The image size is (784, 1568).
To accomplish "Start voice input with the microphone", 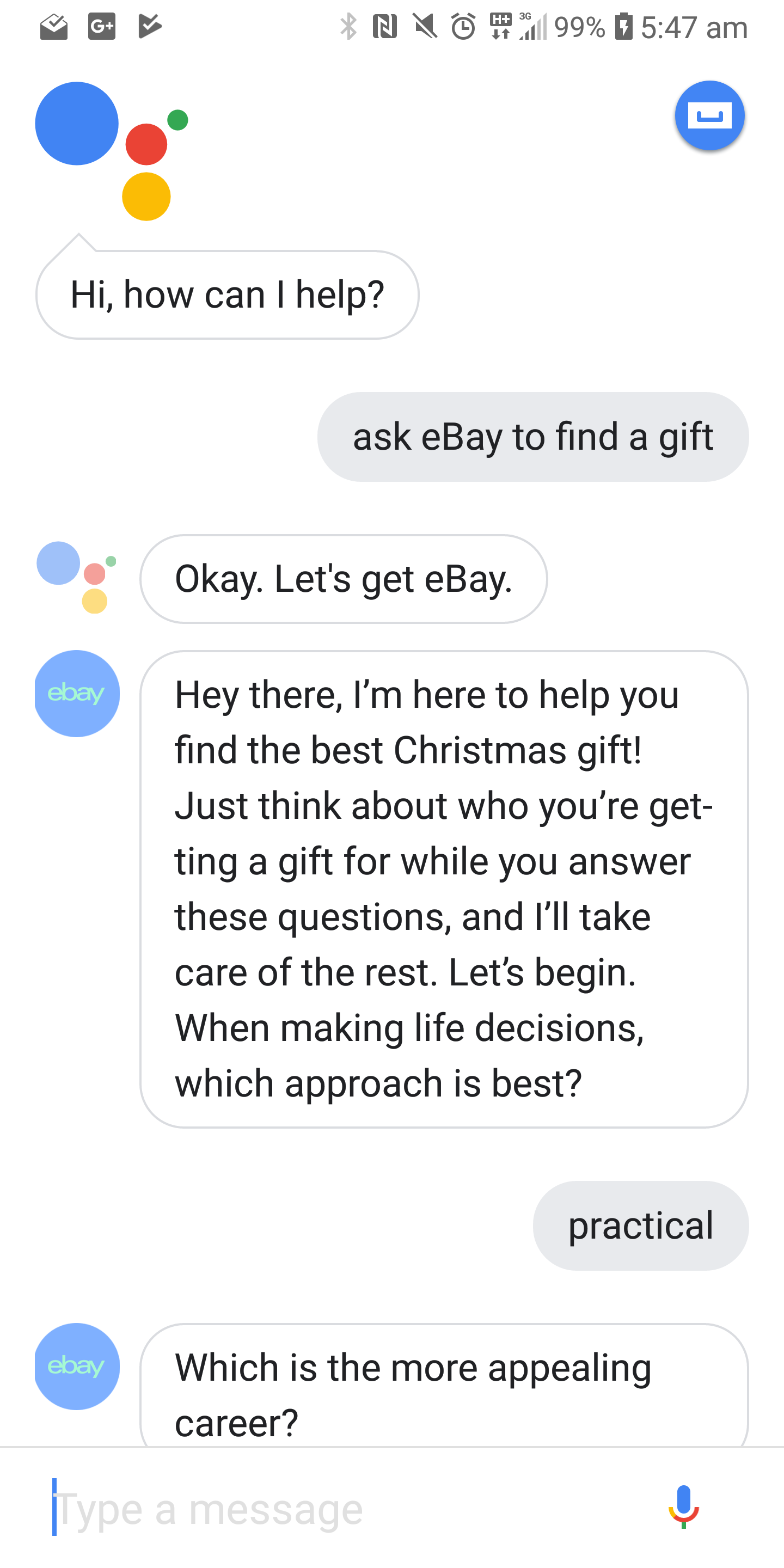I will (x=683, y=1507).
